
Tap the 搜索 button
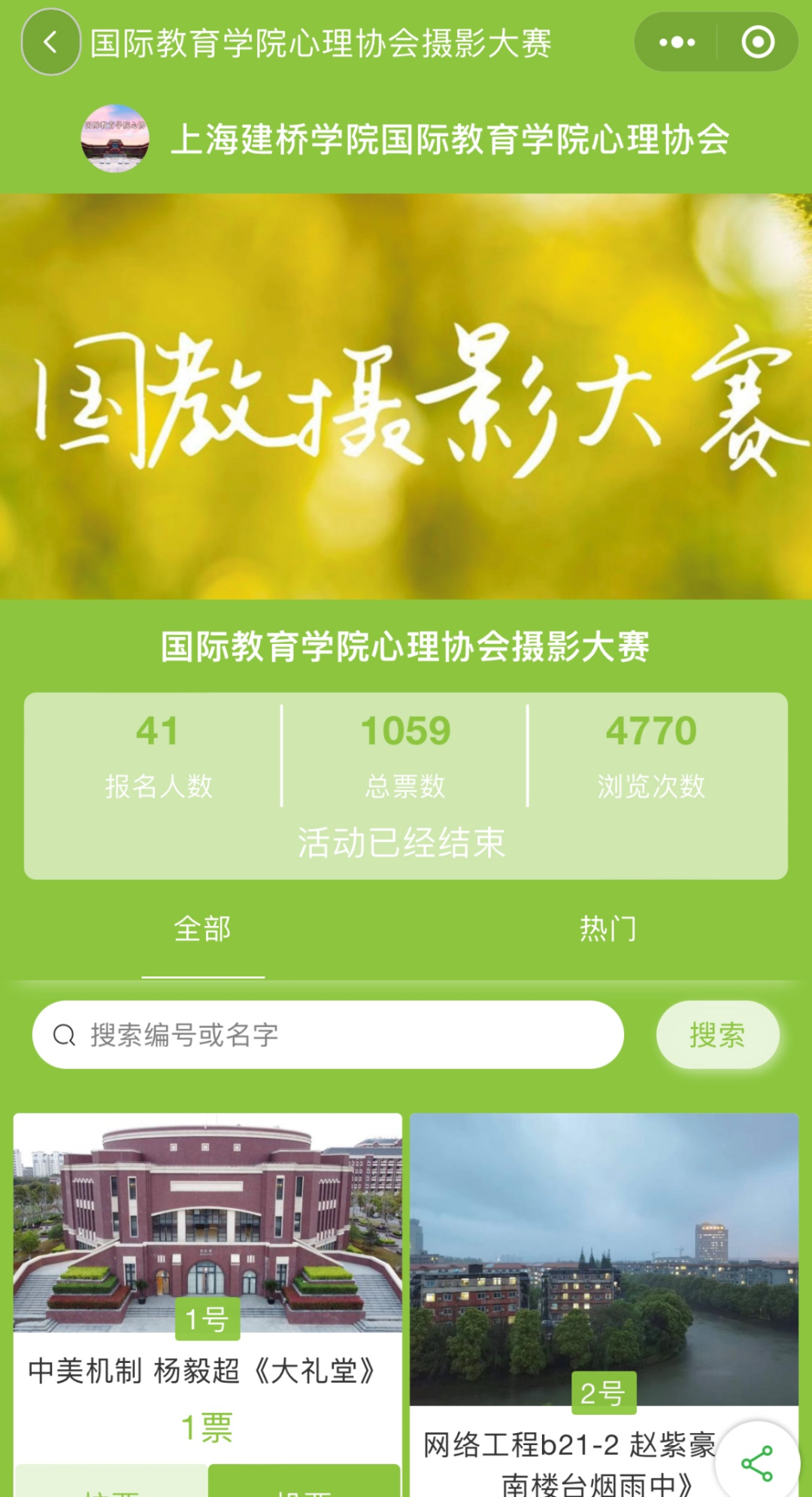tap(717, 1035)
